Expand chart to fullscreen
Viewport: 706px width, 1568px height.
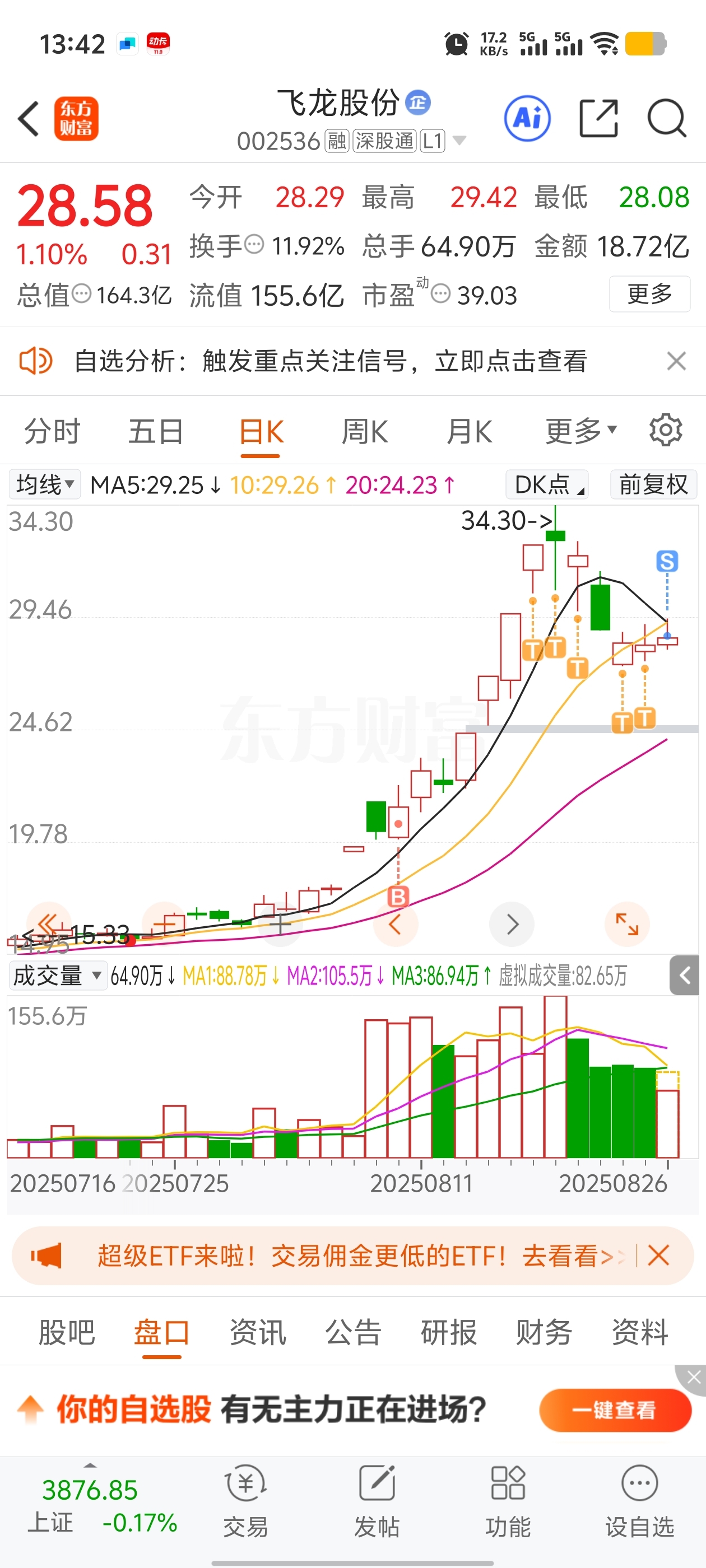(x=627, y=924)
